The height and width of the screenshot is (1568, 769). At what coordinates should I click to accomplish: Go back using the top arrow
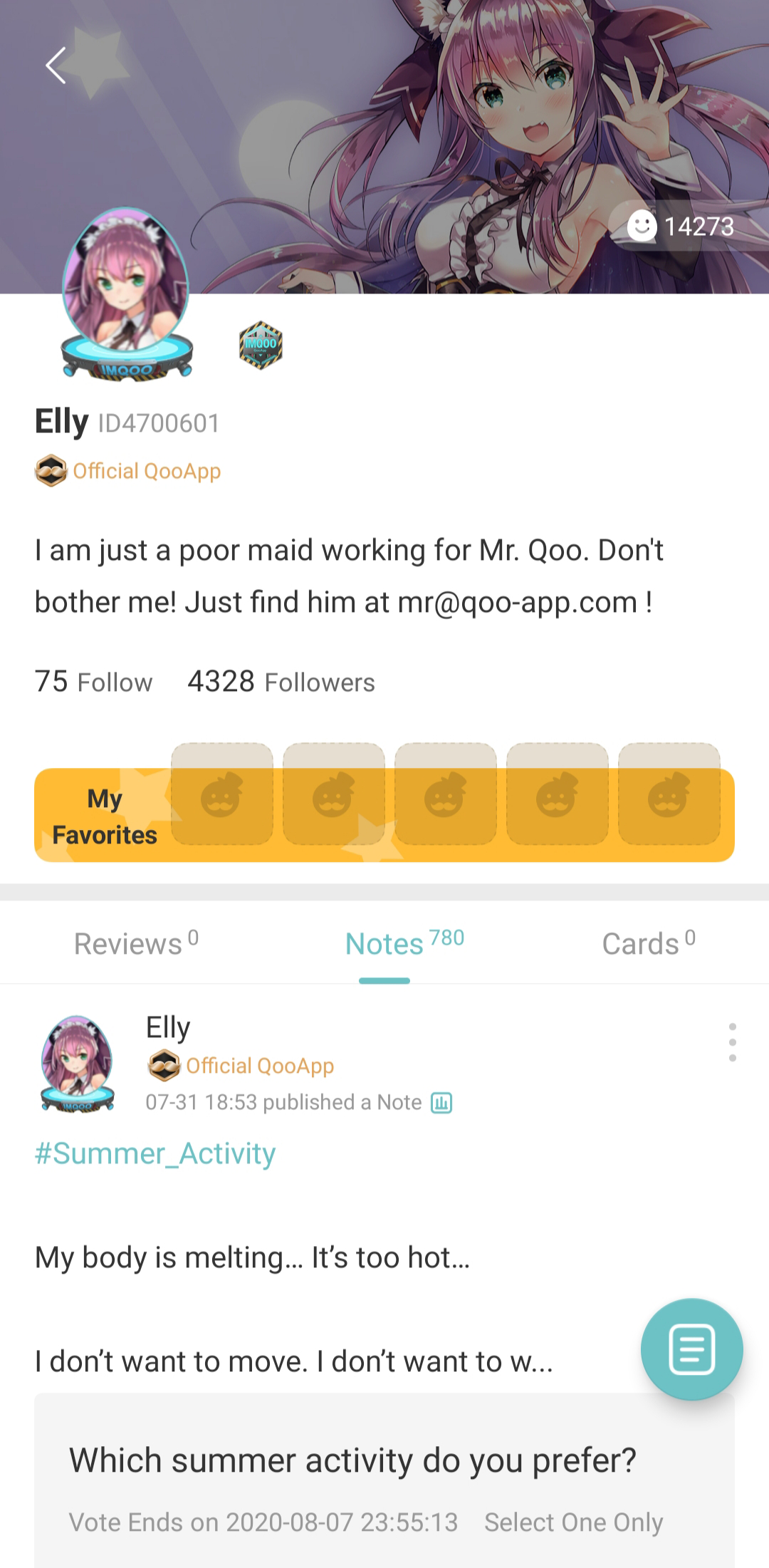(x=56, y=66)
